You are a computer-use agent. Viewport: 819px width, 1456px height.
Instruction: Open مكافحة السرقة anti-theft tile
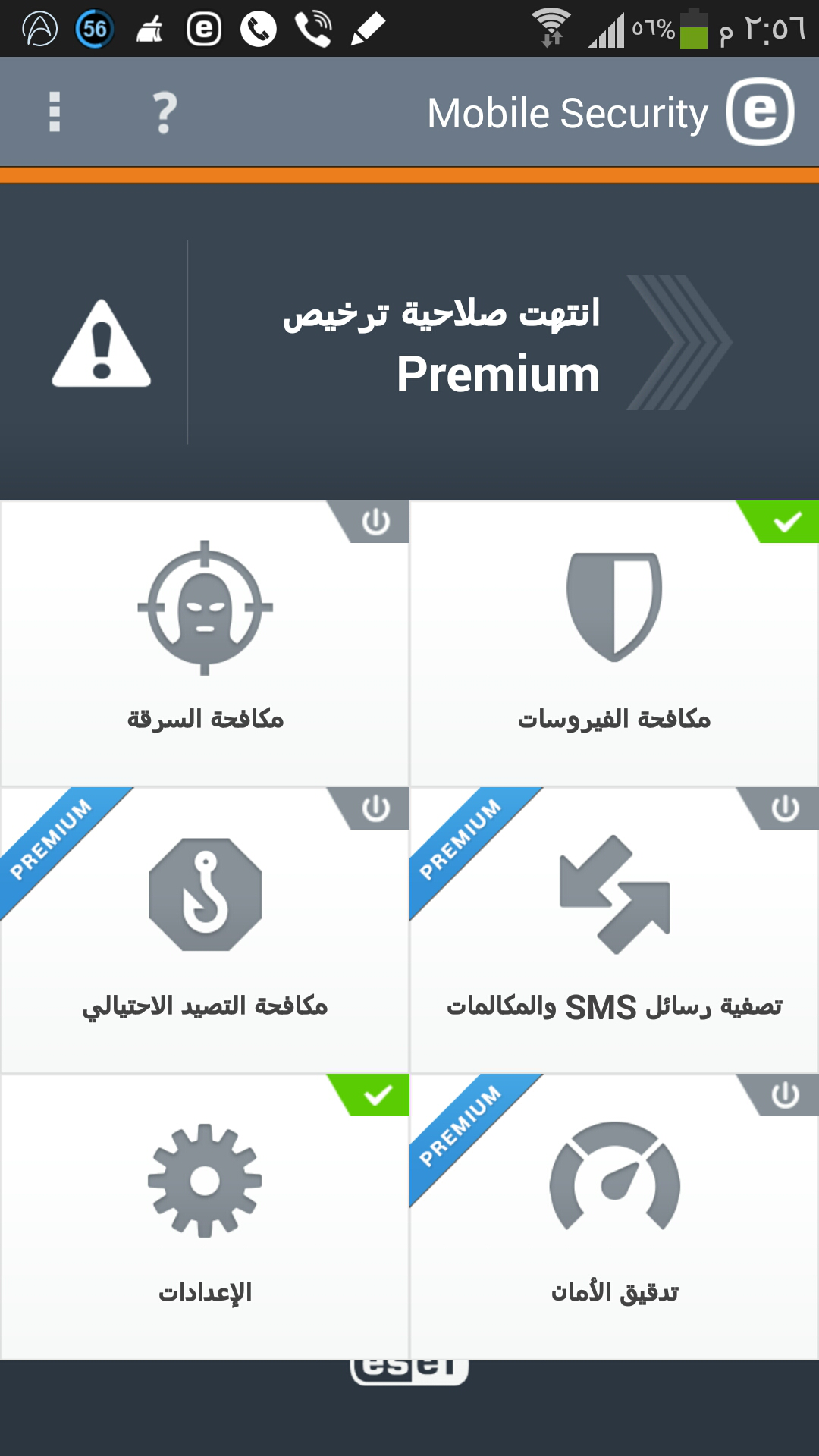click(x=205, y=643)
